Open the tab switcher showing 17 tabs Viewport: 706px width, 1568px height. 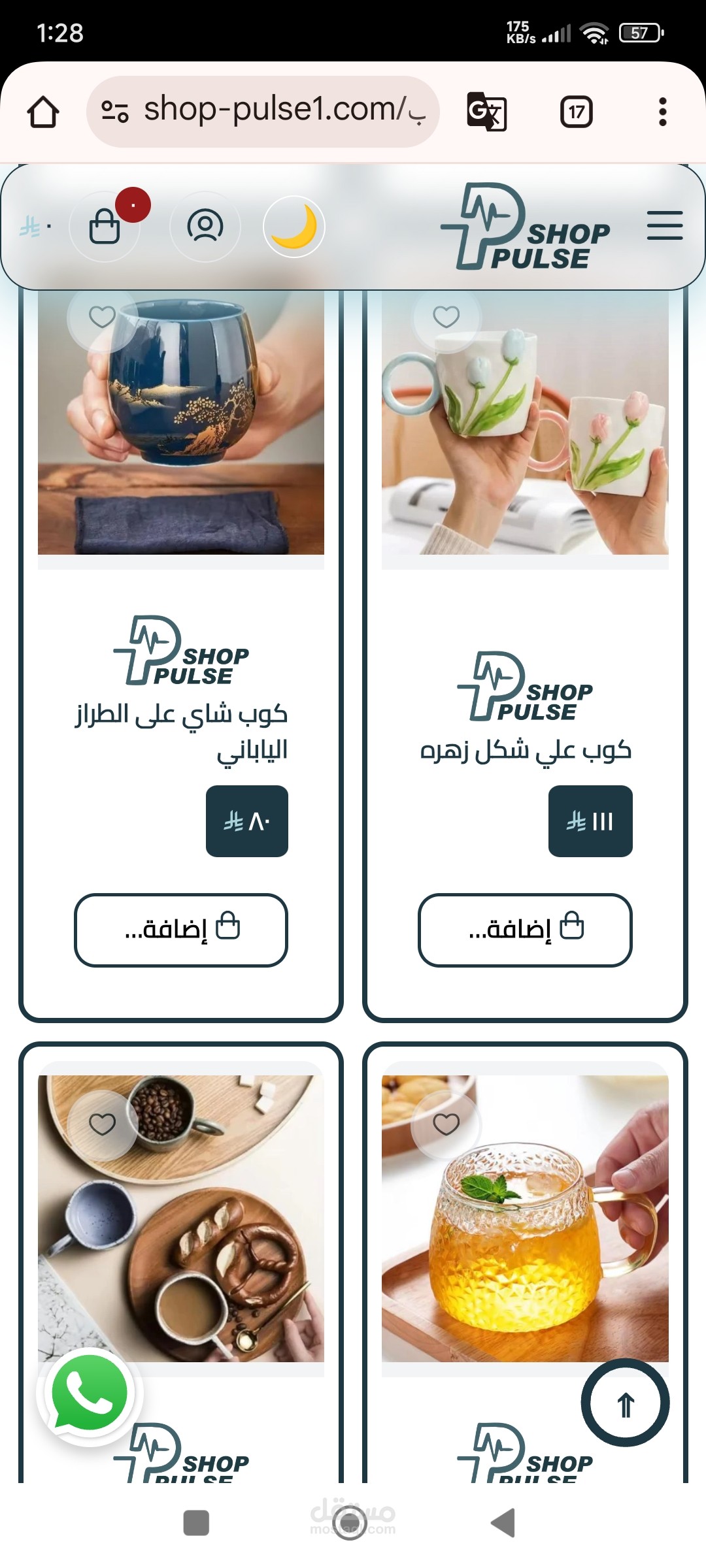click(x=576, y=112)
